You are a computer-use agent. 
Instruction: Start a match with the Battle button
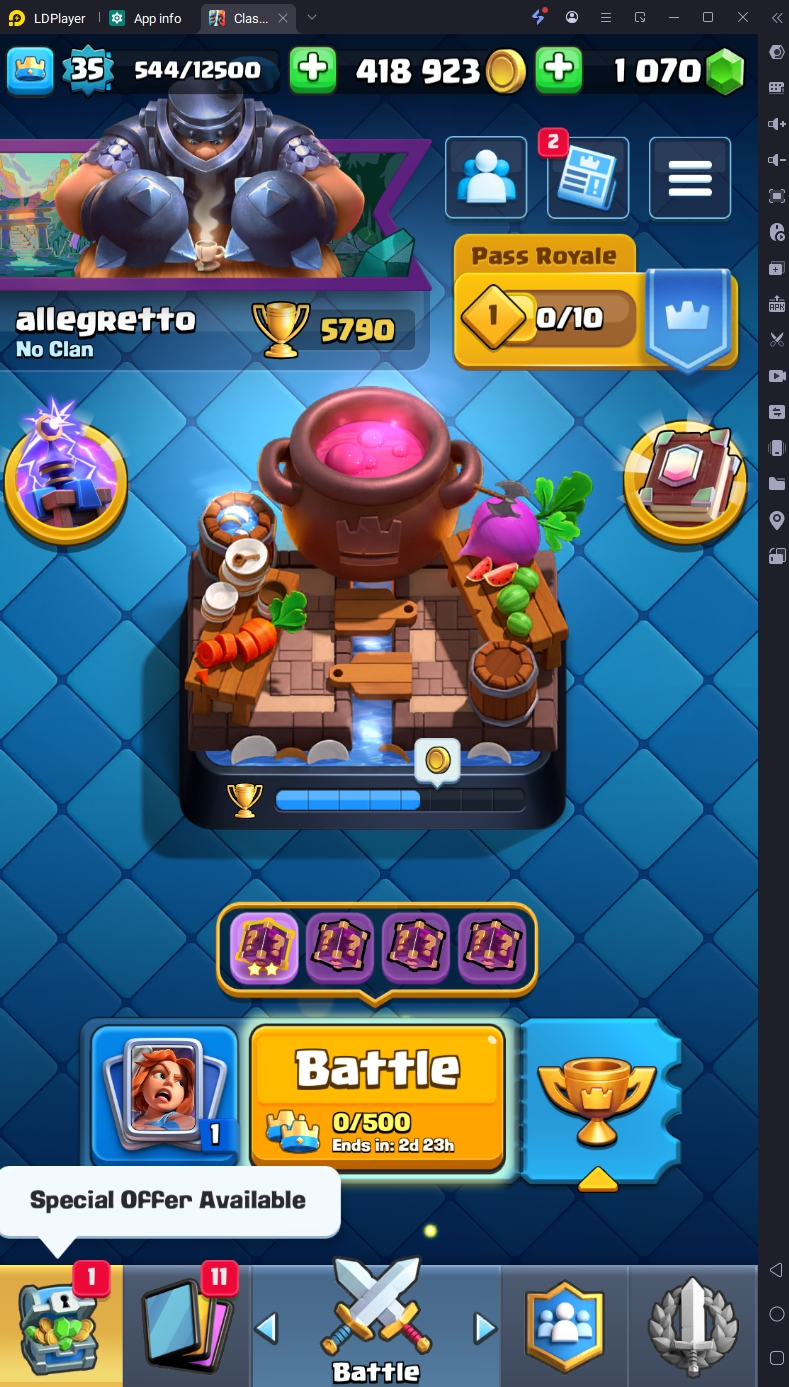(x=377, y=1095)
